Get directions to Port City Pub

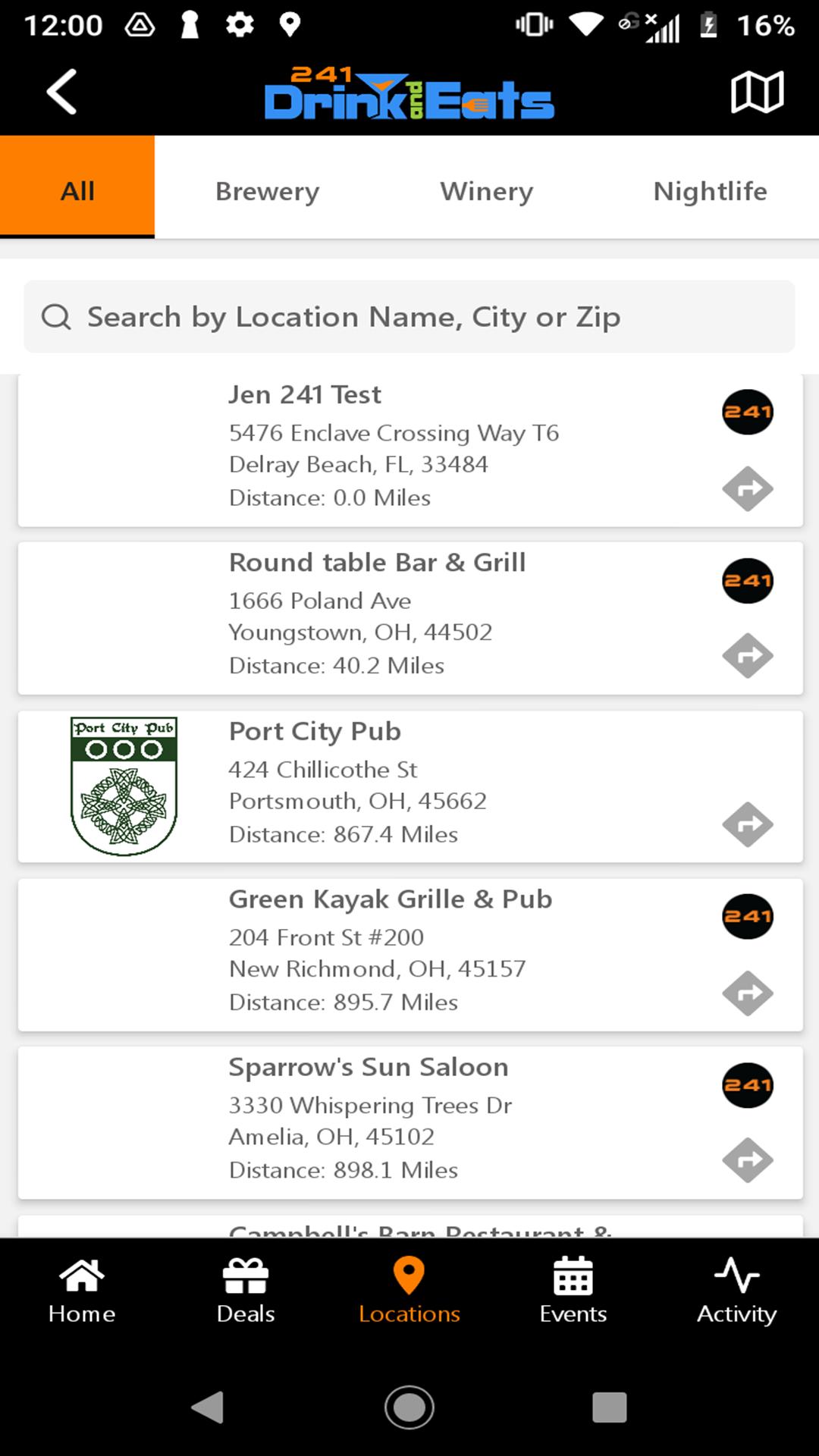(x=748, y=824)
